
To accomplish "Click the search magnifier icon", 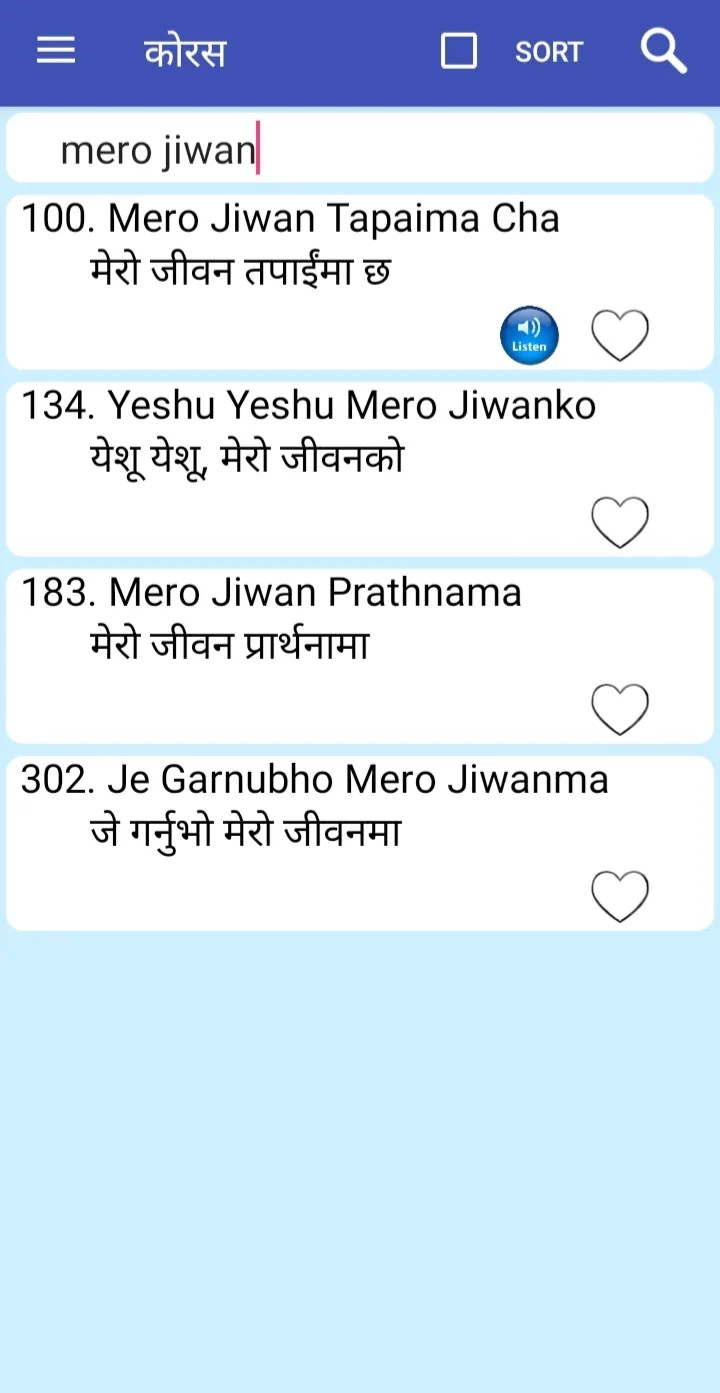I will click(x=662, y=51).
